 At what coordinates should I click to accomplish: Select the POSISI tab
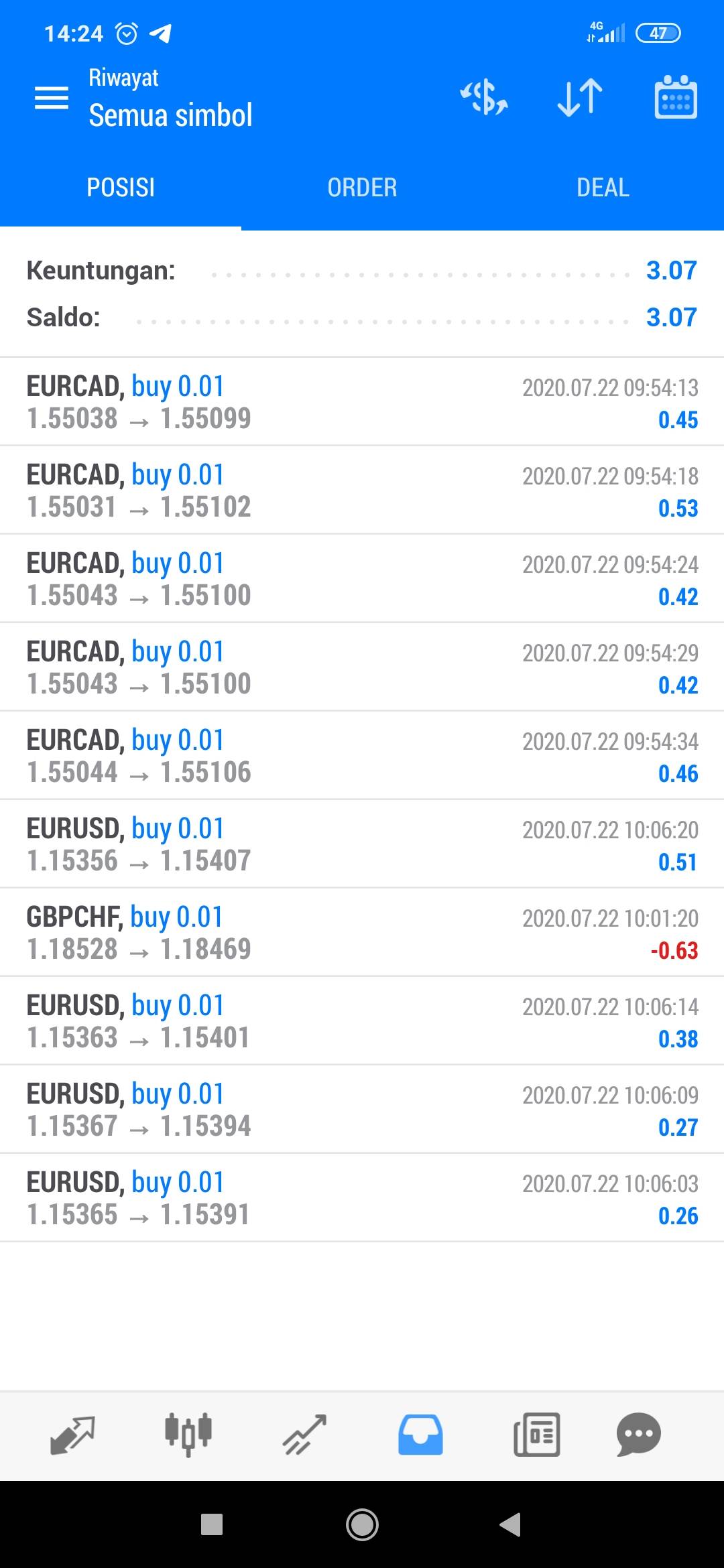121,188
